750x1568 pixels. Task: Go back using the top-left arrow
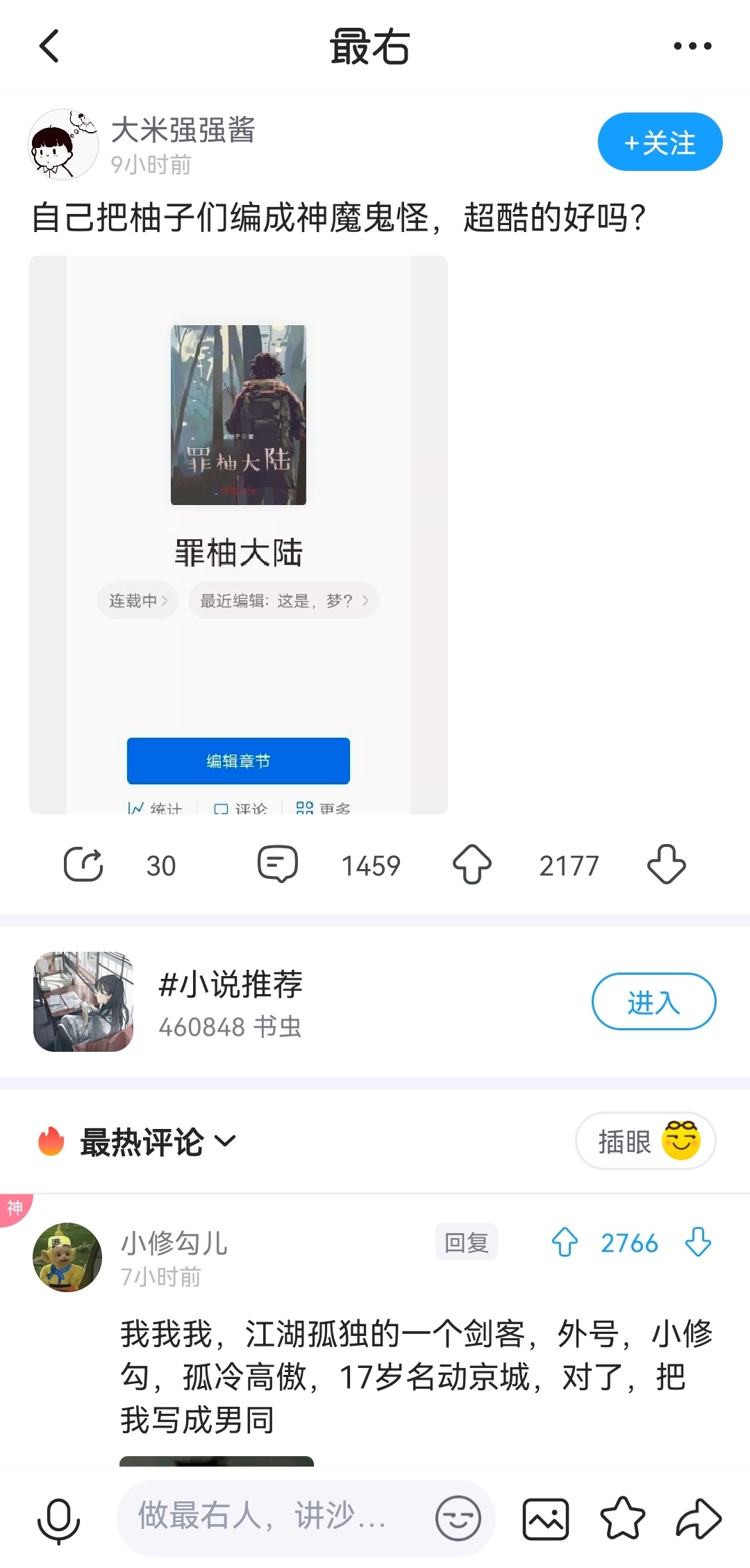(49, 47)
